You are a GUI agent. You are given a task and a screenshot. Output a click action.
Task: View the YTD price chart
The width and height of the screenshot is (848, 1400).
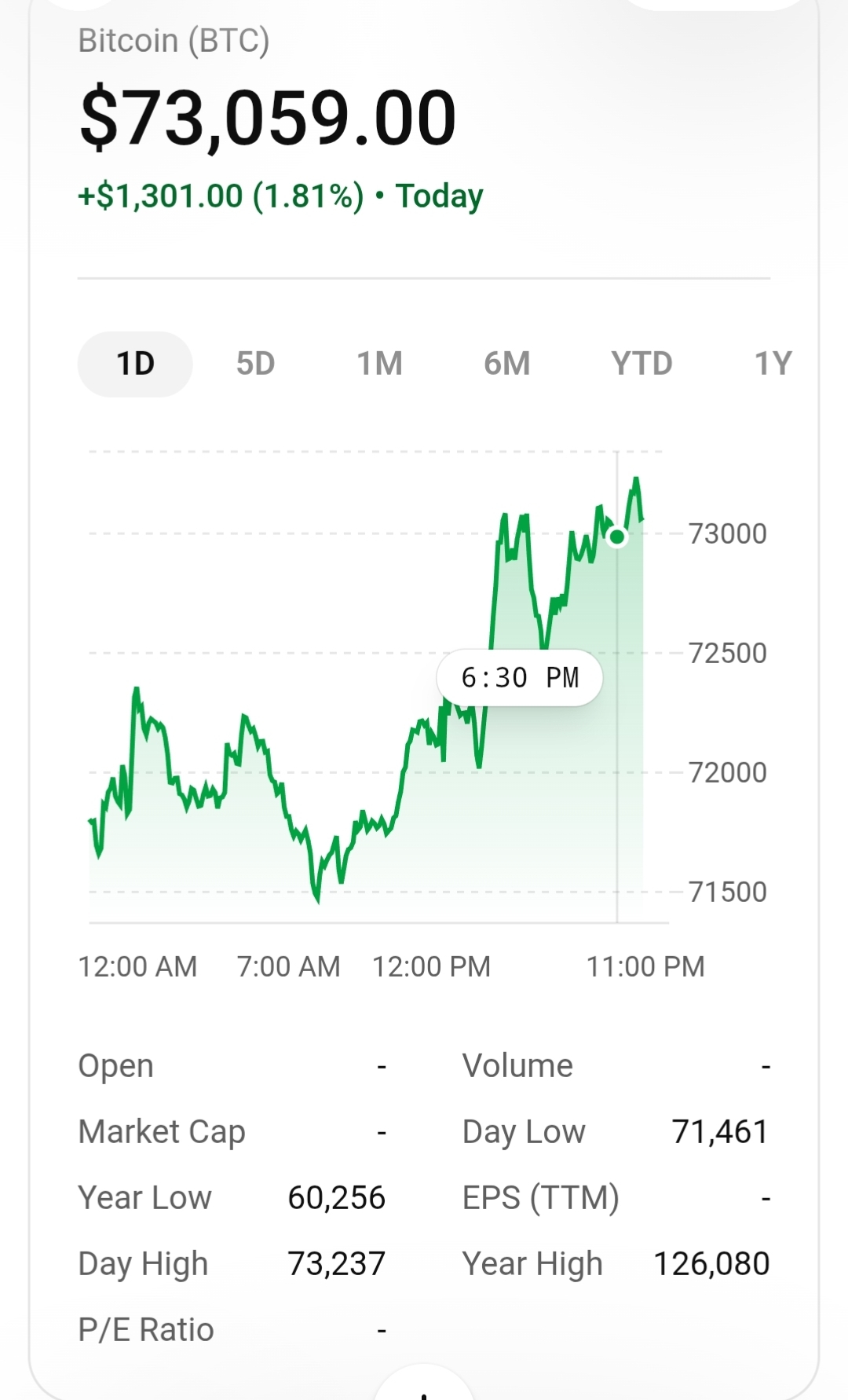coord(641,365)
